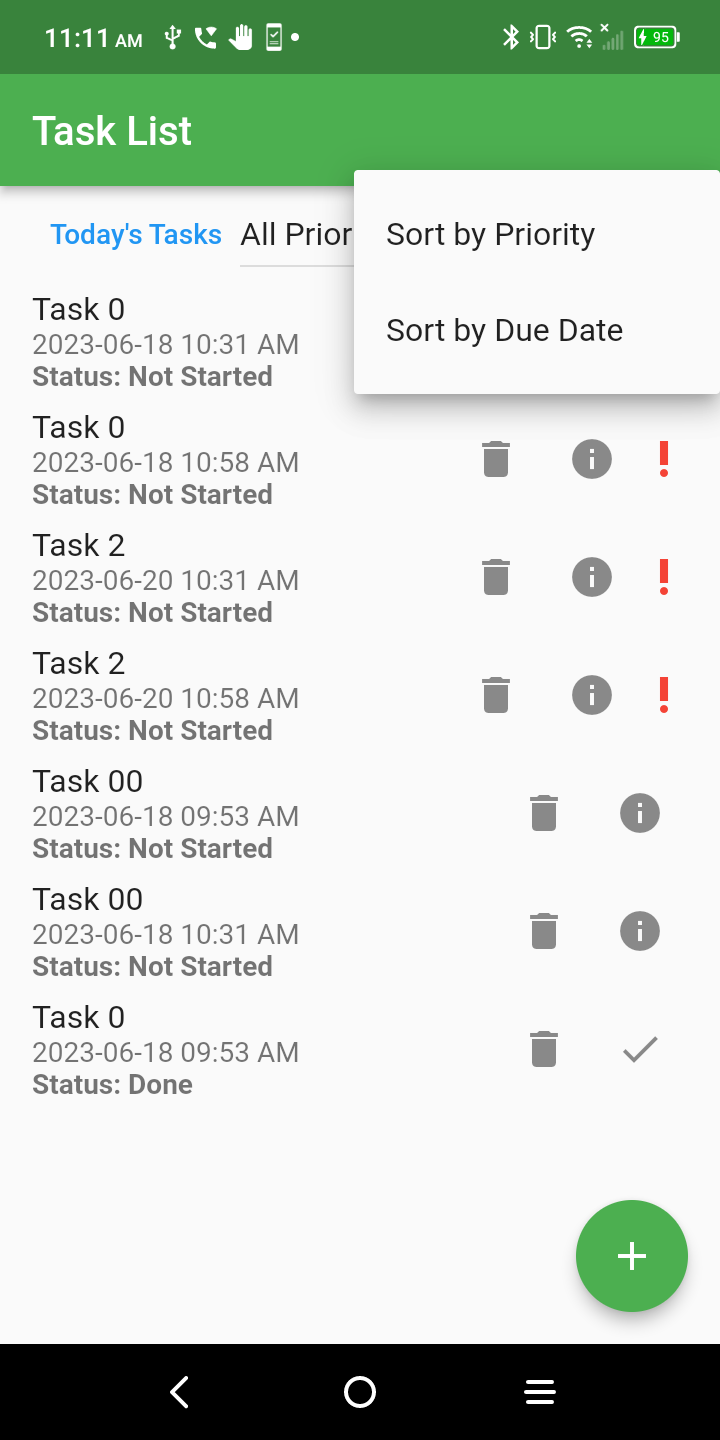Tap the Wi-Fi icon in status bar
Screen dimensions: 720x1440
click(x=578, y=36)
